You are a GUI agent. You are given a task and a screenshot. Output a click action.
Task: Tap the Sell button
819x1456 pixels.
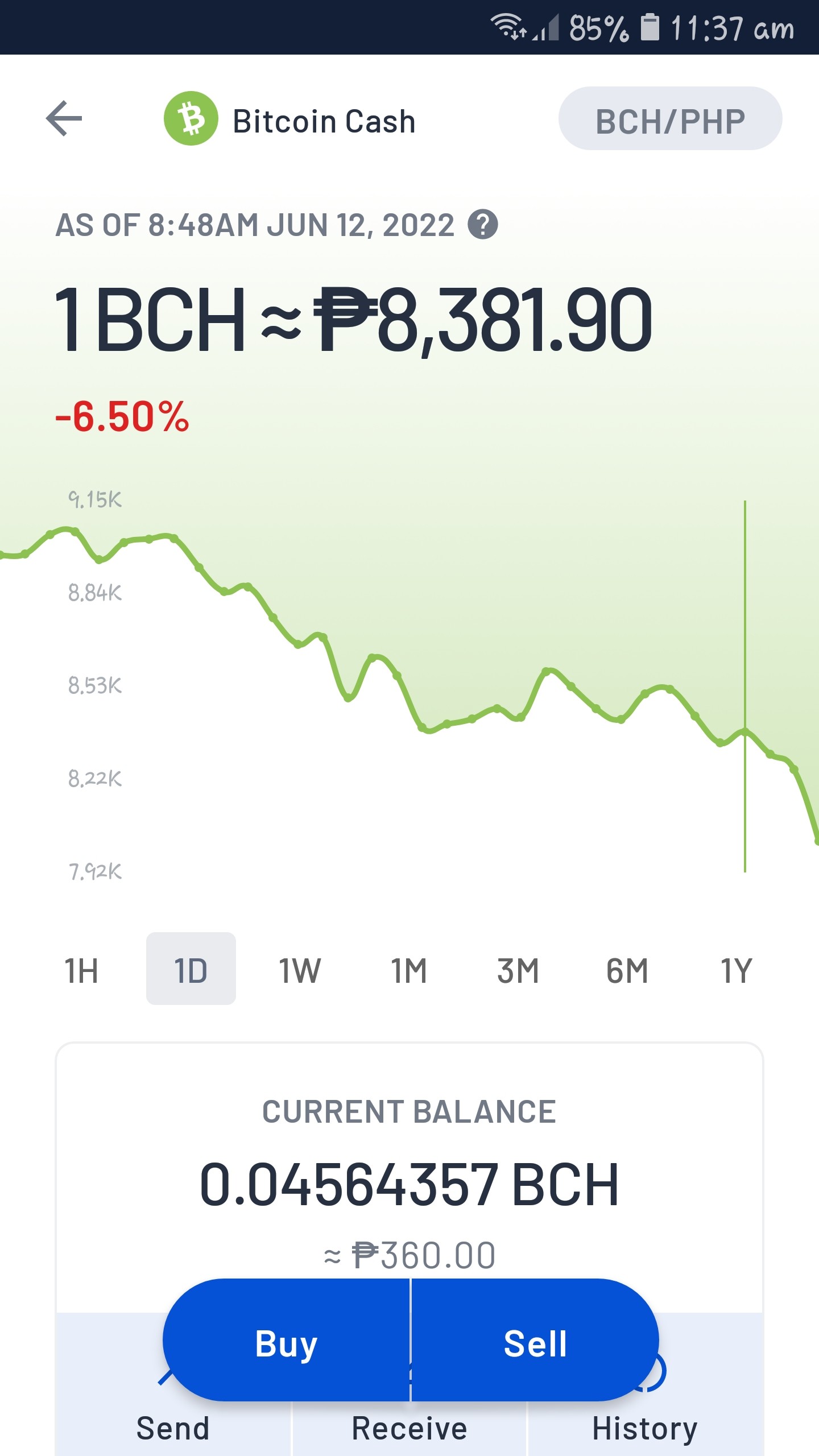535,1340
